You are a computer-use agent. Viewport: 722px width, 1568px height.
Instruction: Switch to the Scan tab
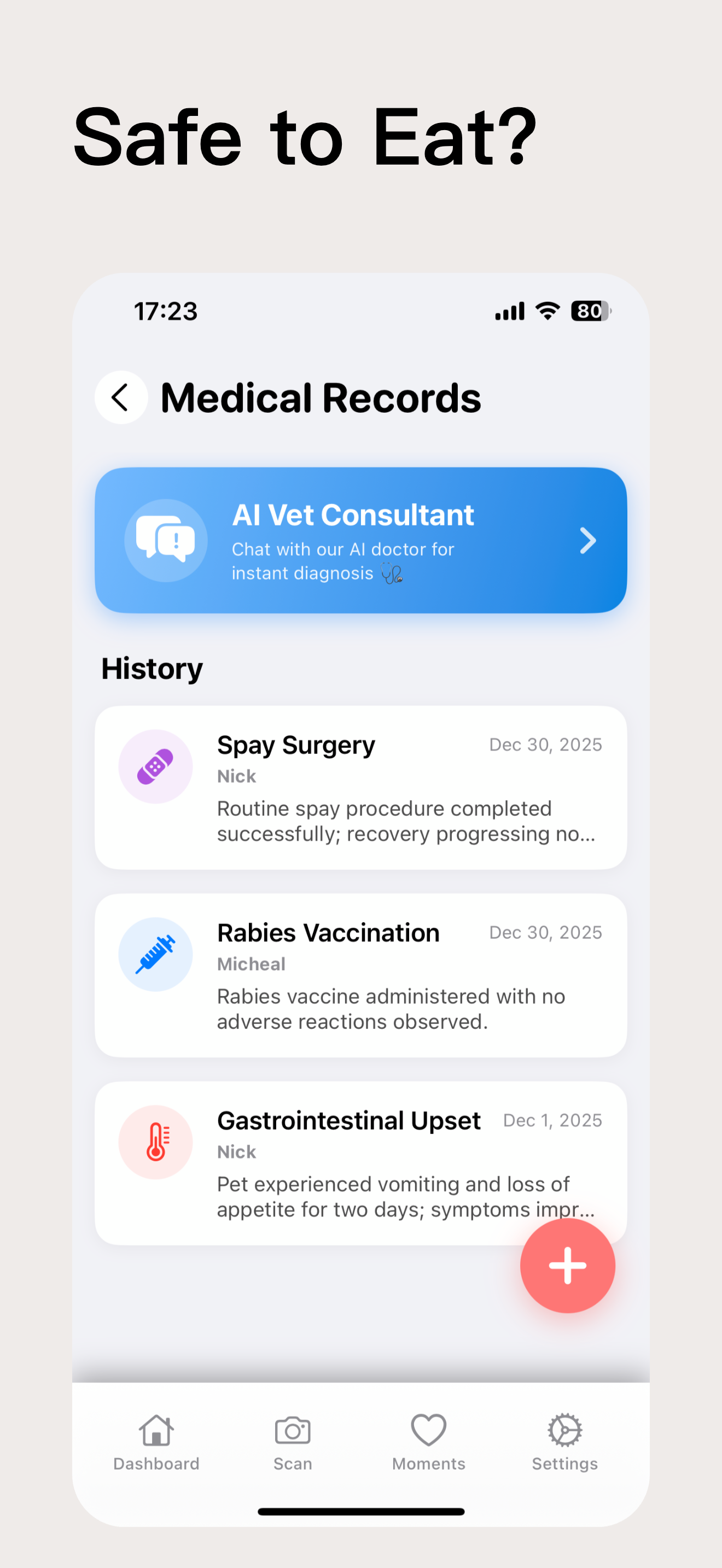(x=293, y=1446)
